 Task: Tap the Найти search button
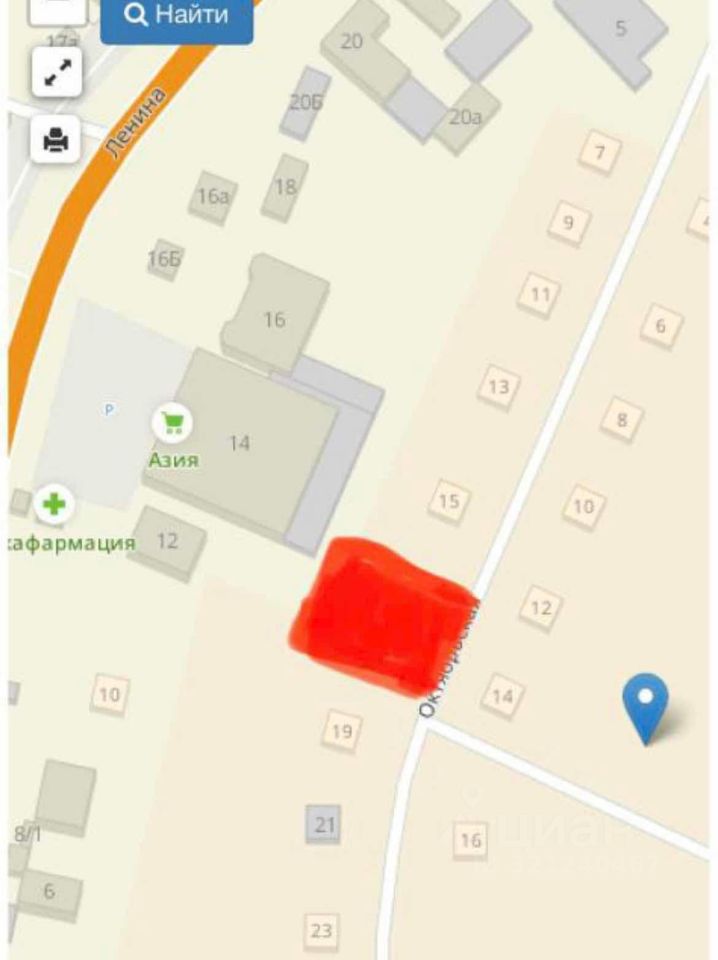point(176,17)
